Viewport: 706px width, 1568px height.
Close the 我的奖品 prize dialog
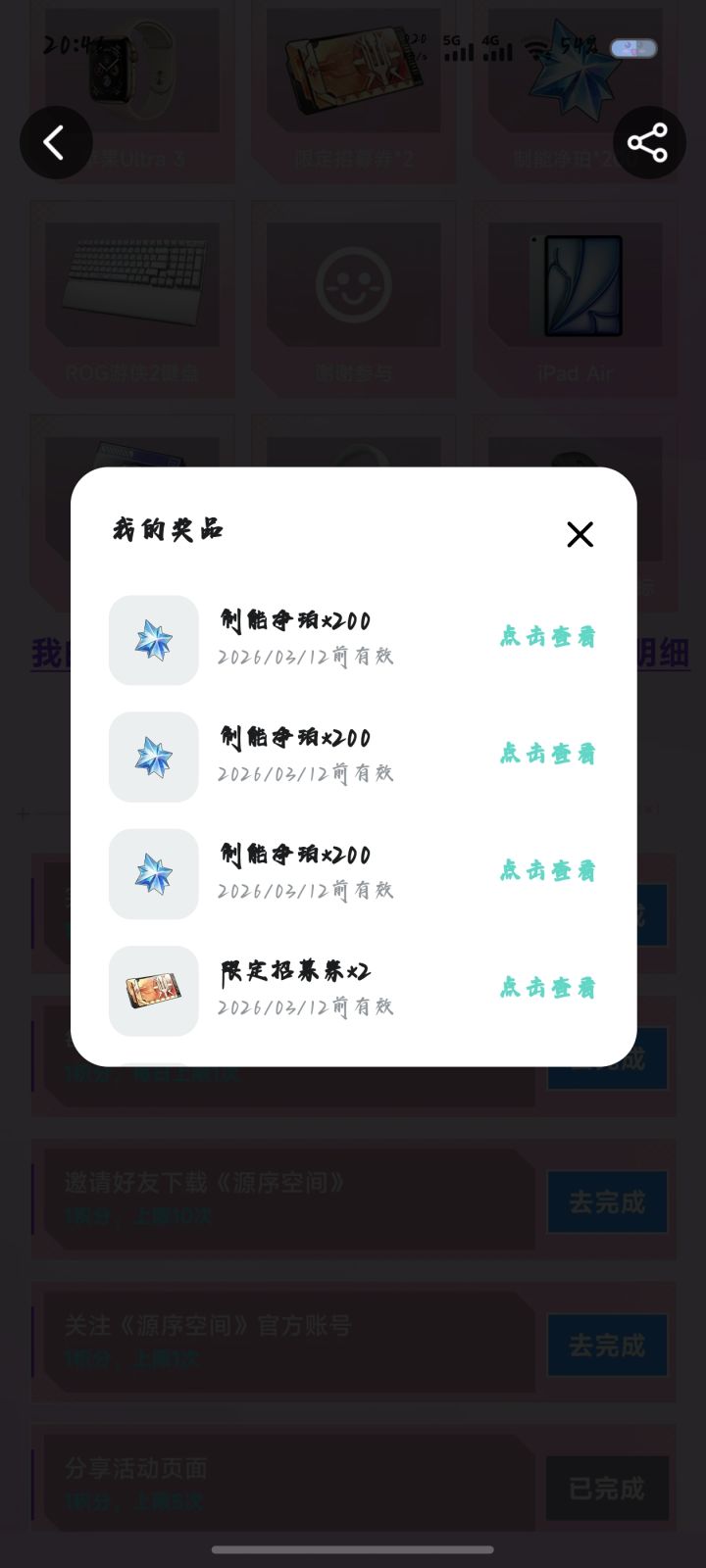pos(580,535)
